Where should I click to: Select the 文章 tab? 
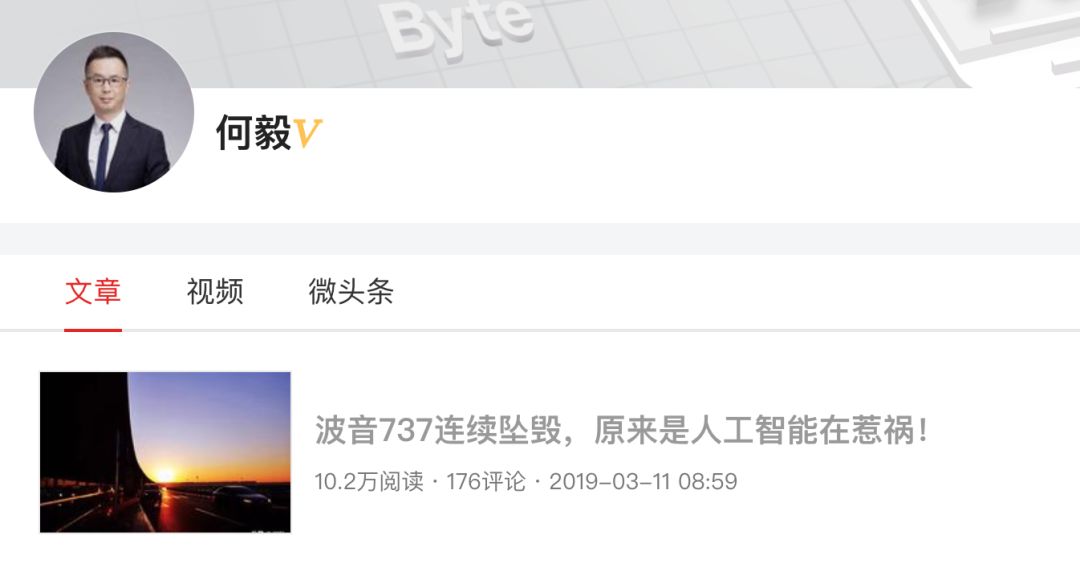93,292
